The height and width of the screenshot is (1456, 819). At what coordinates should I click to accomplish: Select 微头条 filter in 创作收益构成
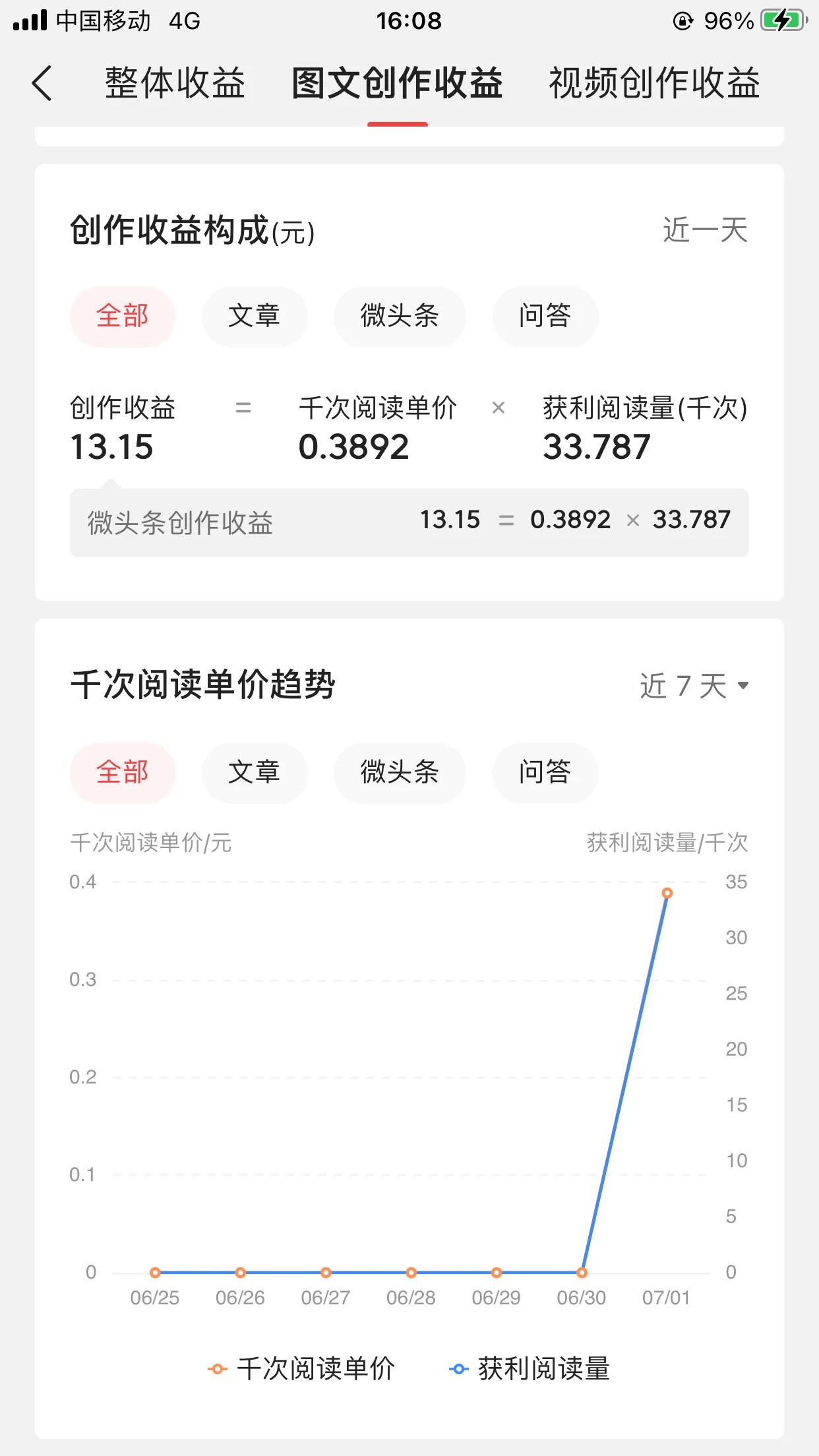tap(400, 317)
